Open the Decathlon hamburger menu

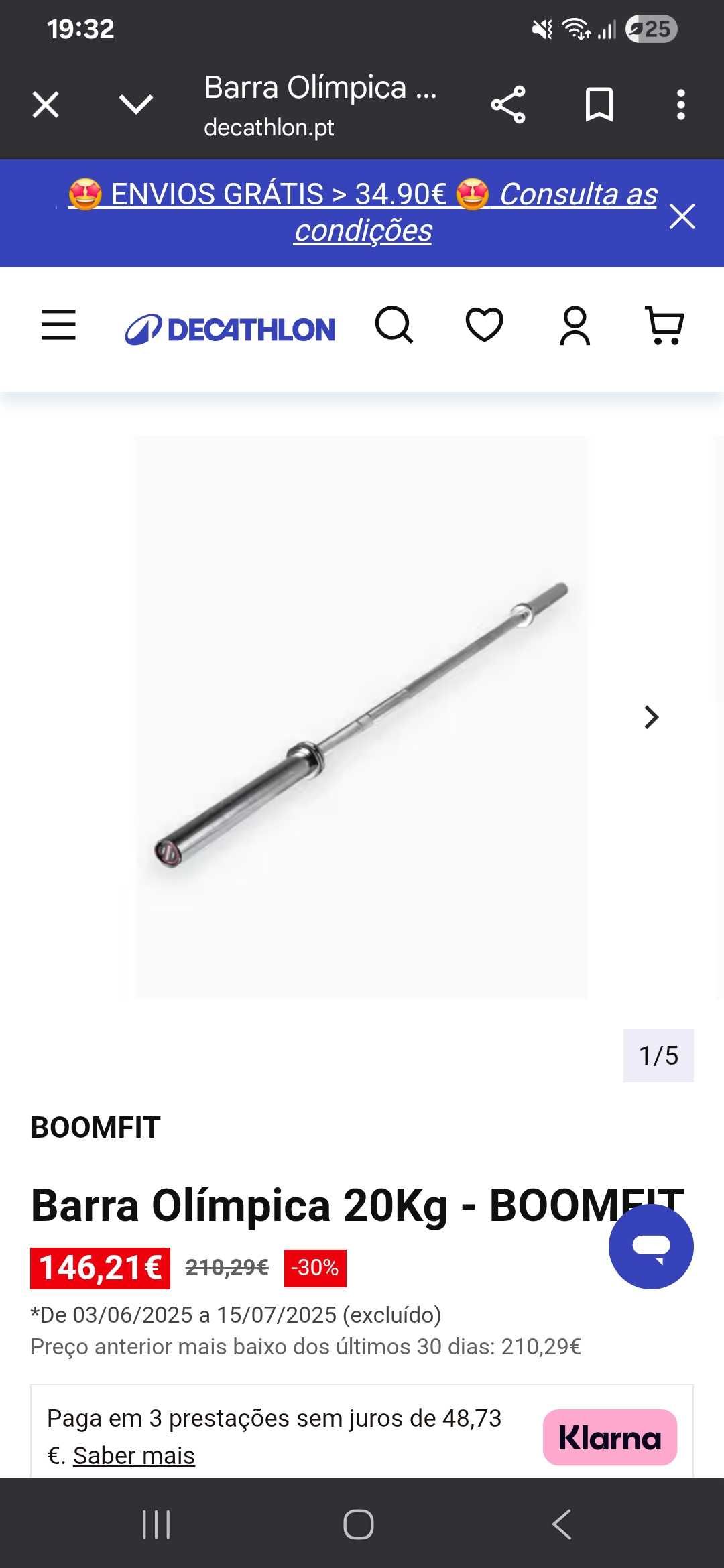click(x=58, y=326)
